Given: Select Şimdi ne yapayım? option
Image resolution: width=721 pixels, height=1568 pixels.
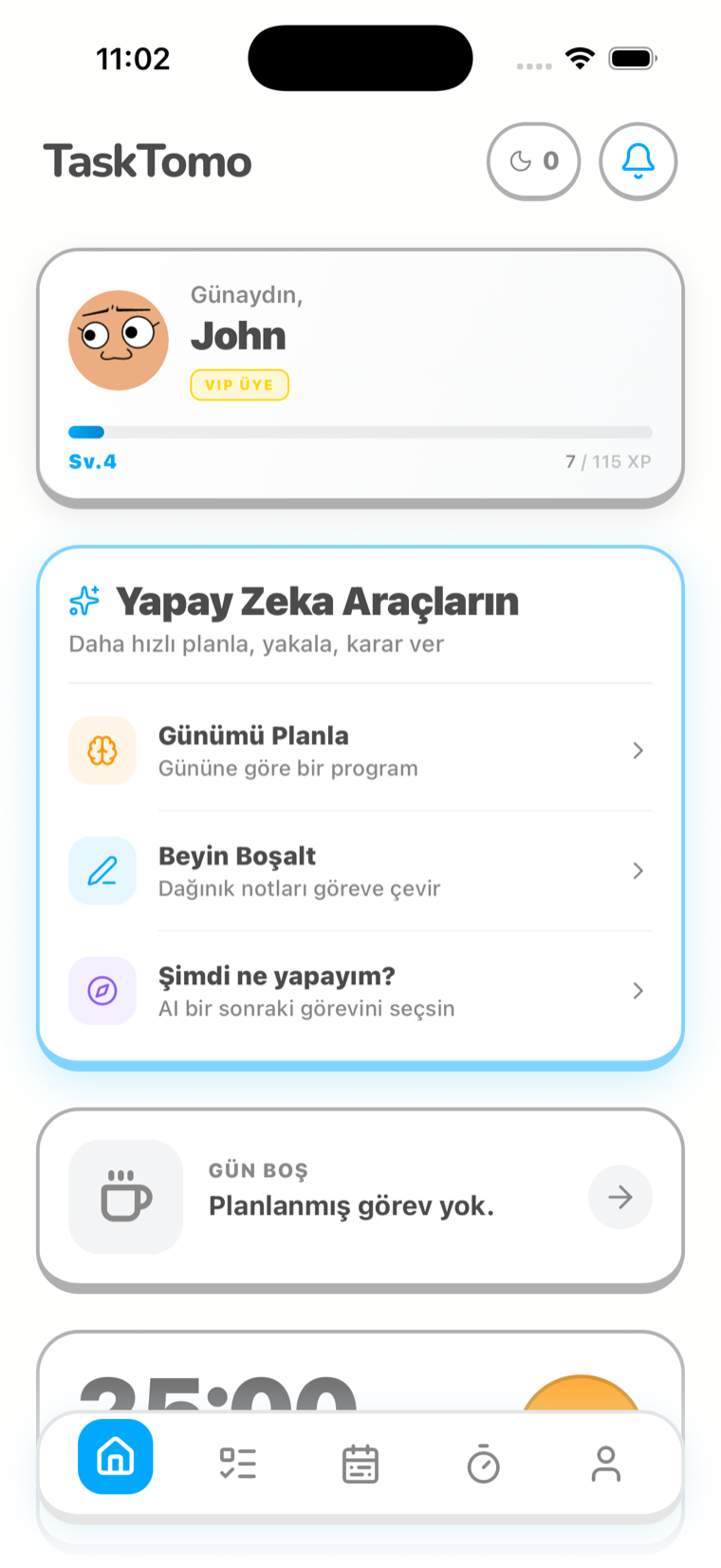Looking at the screenshot, I should pyautogui.click(x=360, y=991).
